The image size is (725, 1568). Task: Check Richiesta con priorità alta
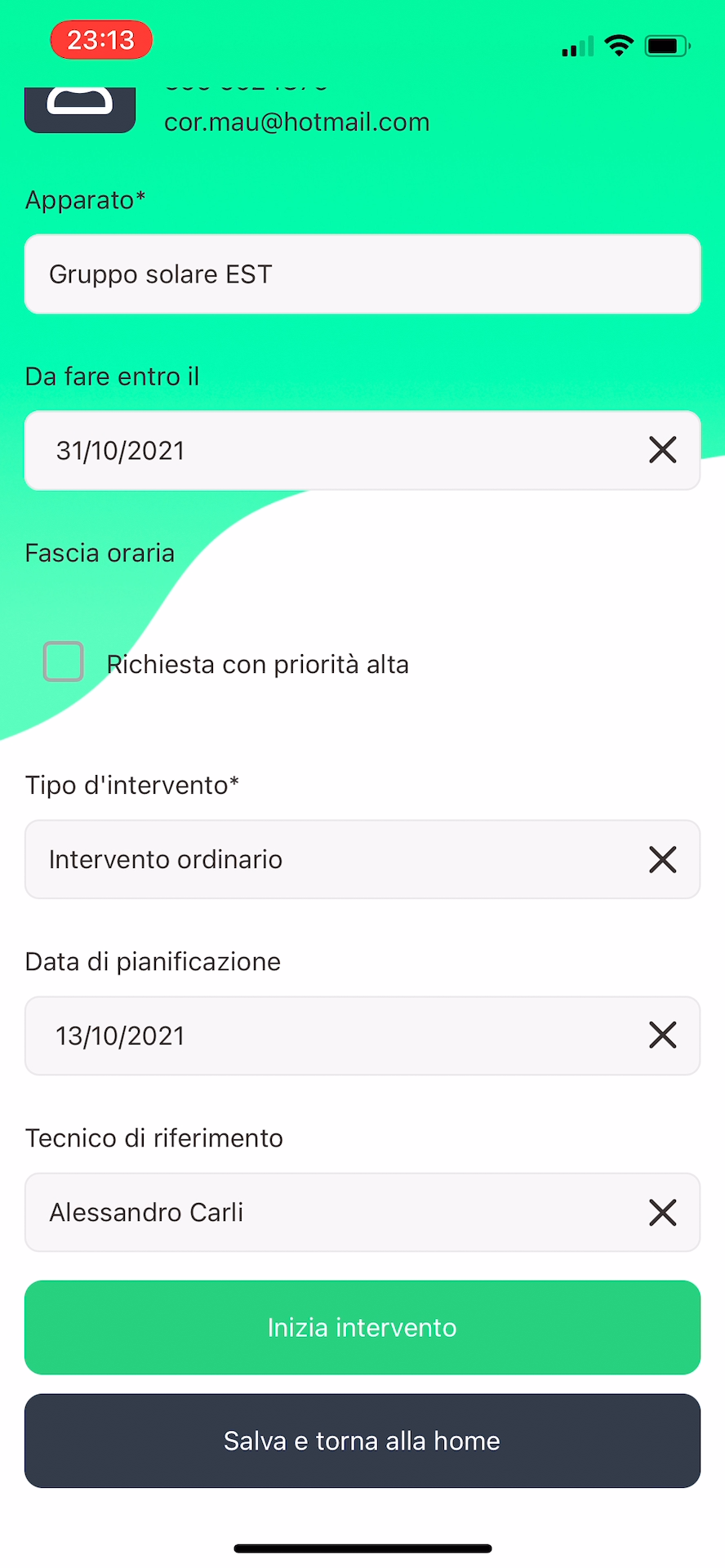64,661
